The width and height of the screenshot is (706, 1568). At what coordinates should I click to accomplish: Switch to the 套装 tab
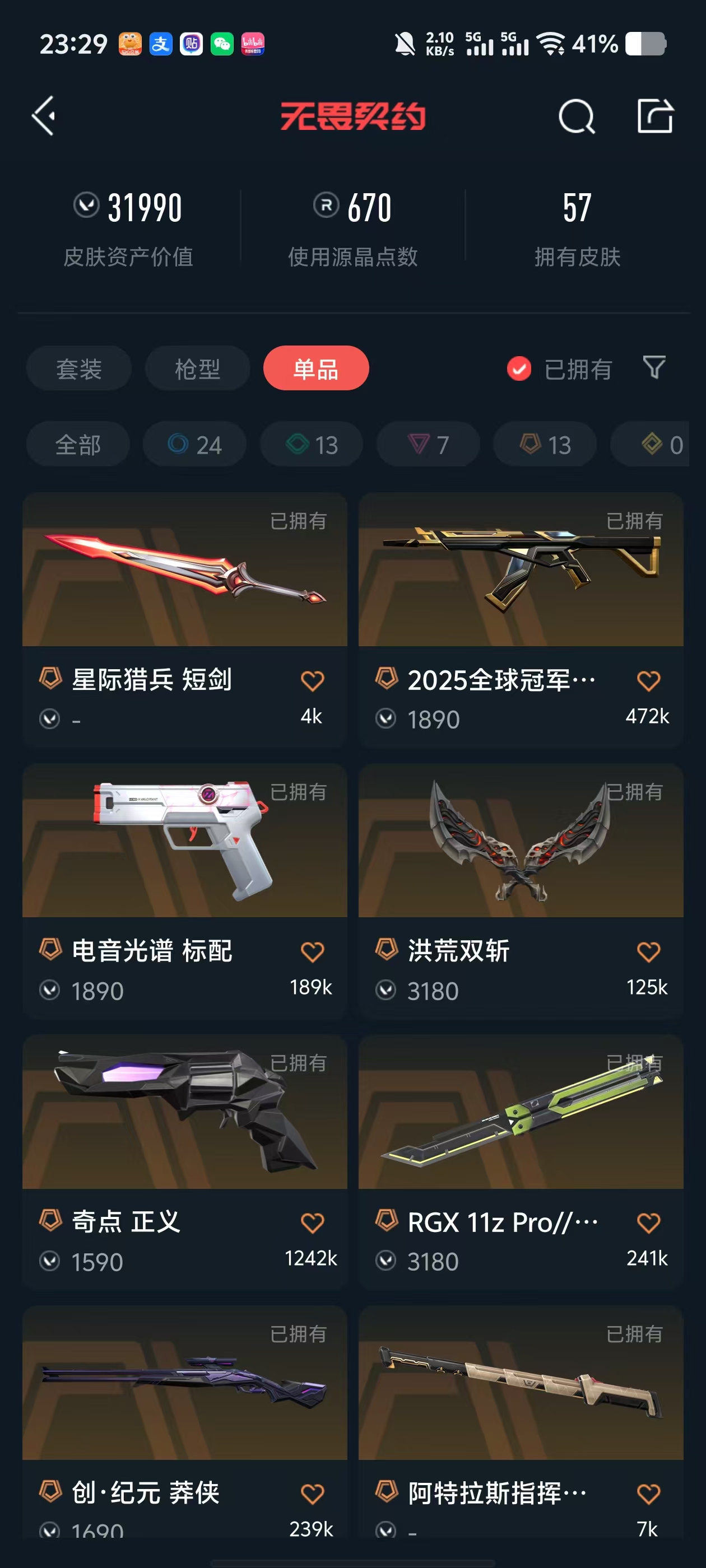pos(78,369)
